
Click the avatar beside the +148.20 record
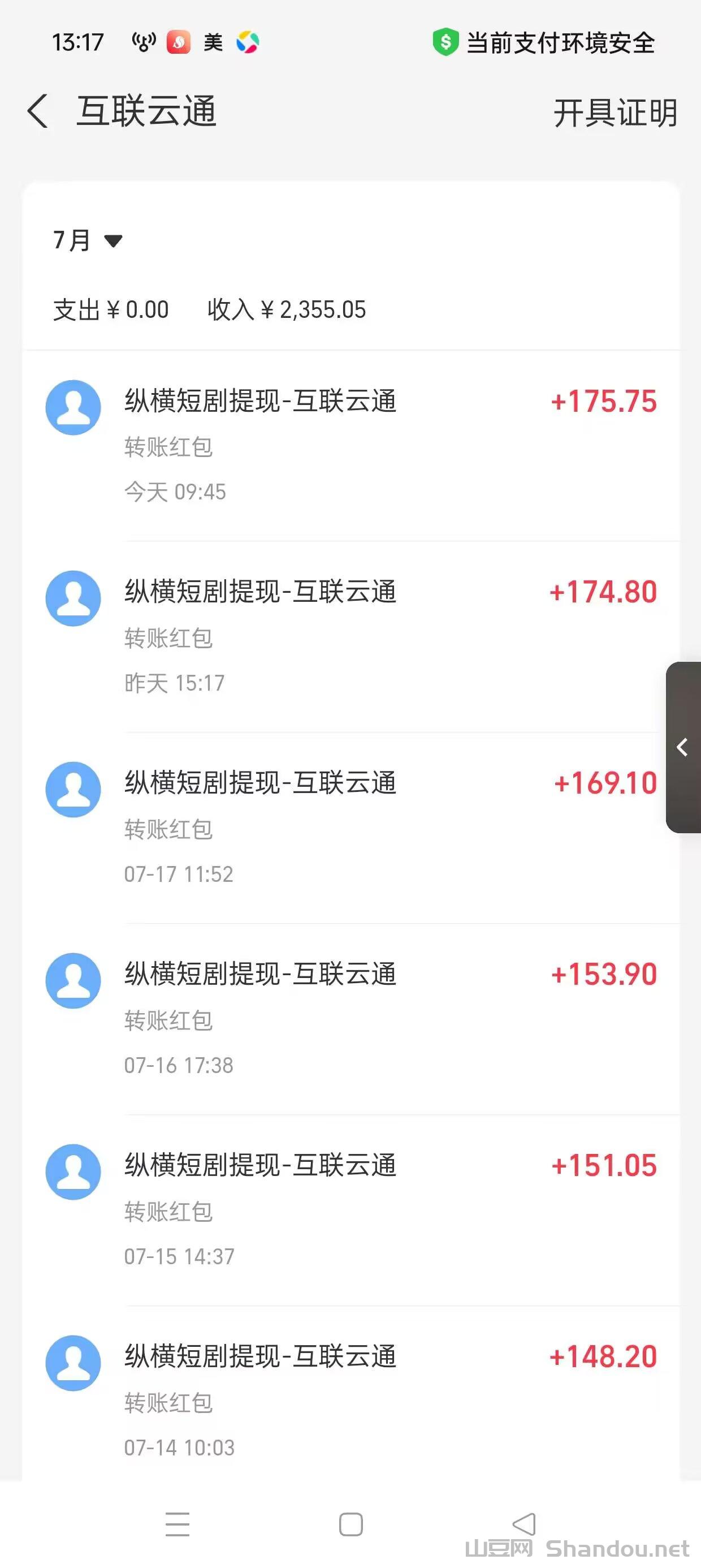click(x=72, y=1363)
